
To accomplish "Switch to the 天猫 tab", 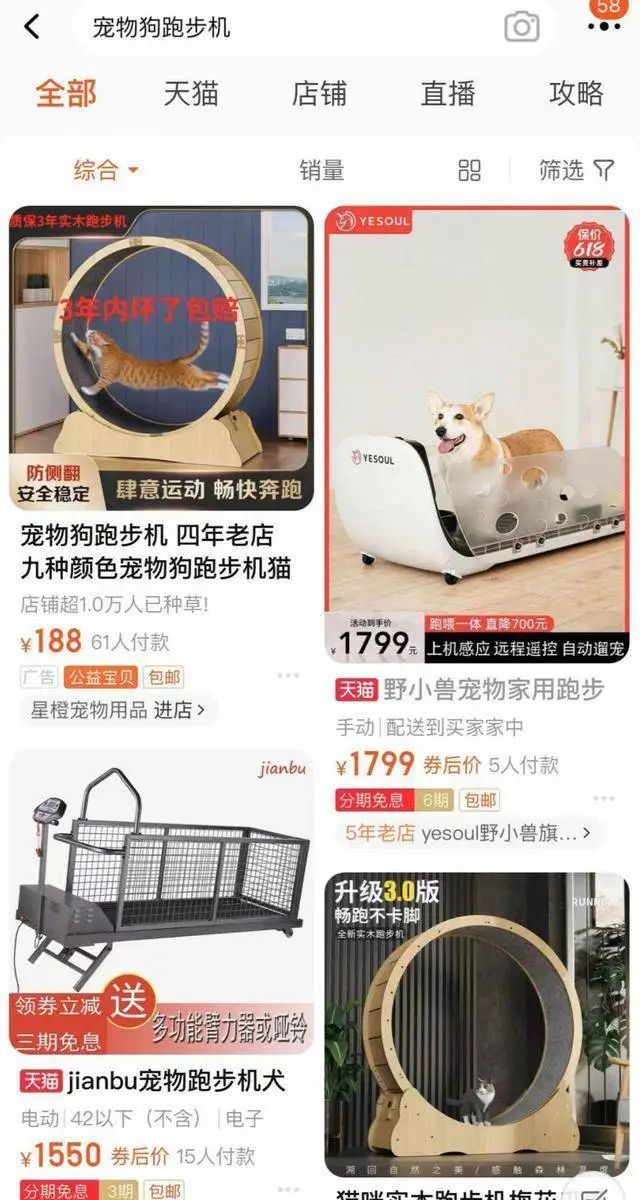I will (191, 93).
